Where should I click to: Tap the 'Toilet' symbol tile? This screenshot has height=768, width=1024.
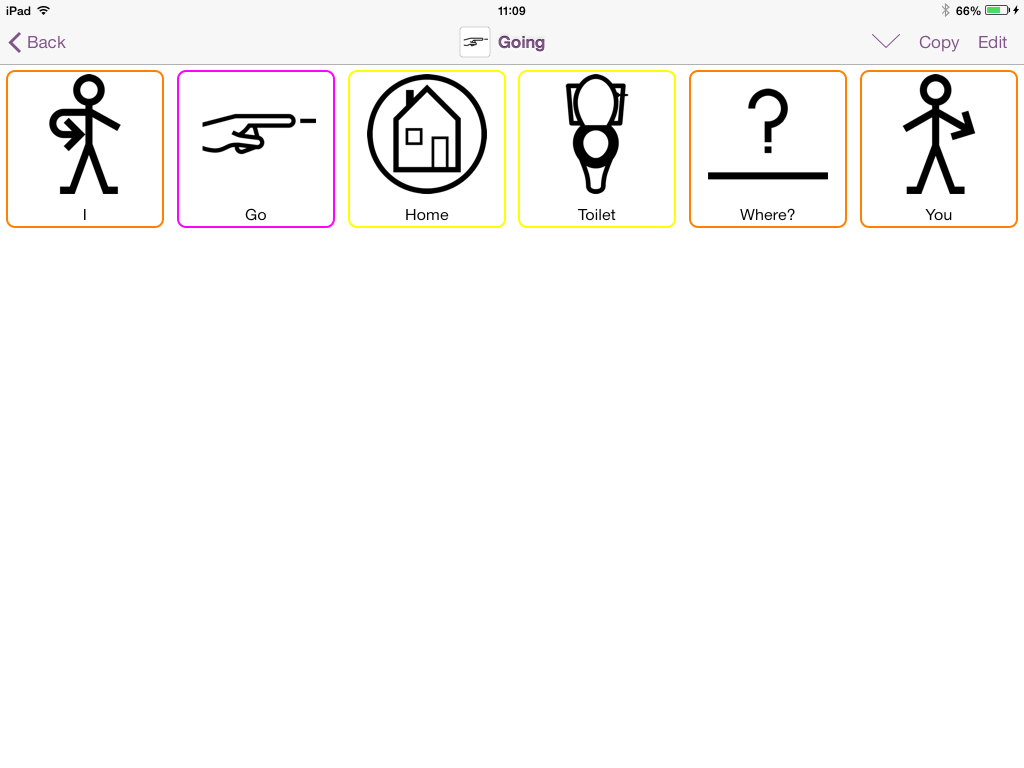pyautogui.click(x=597, y=149)
